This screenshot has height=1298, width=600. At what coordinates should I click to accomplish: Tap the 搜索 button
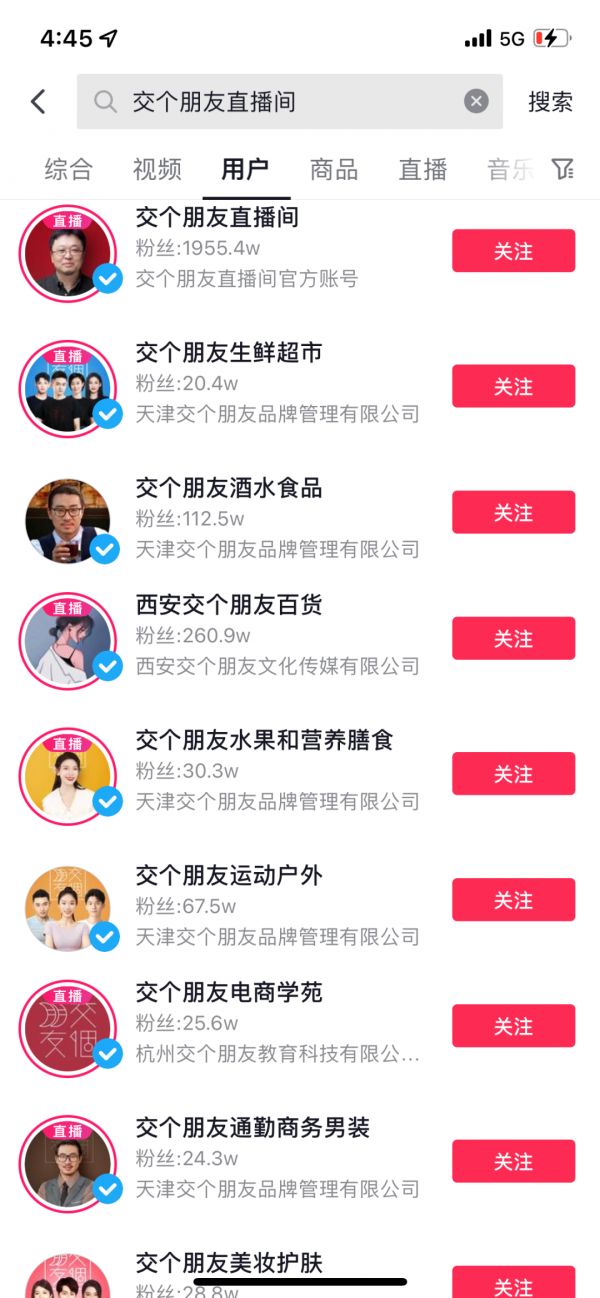550,101
